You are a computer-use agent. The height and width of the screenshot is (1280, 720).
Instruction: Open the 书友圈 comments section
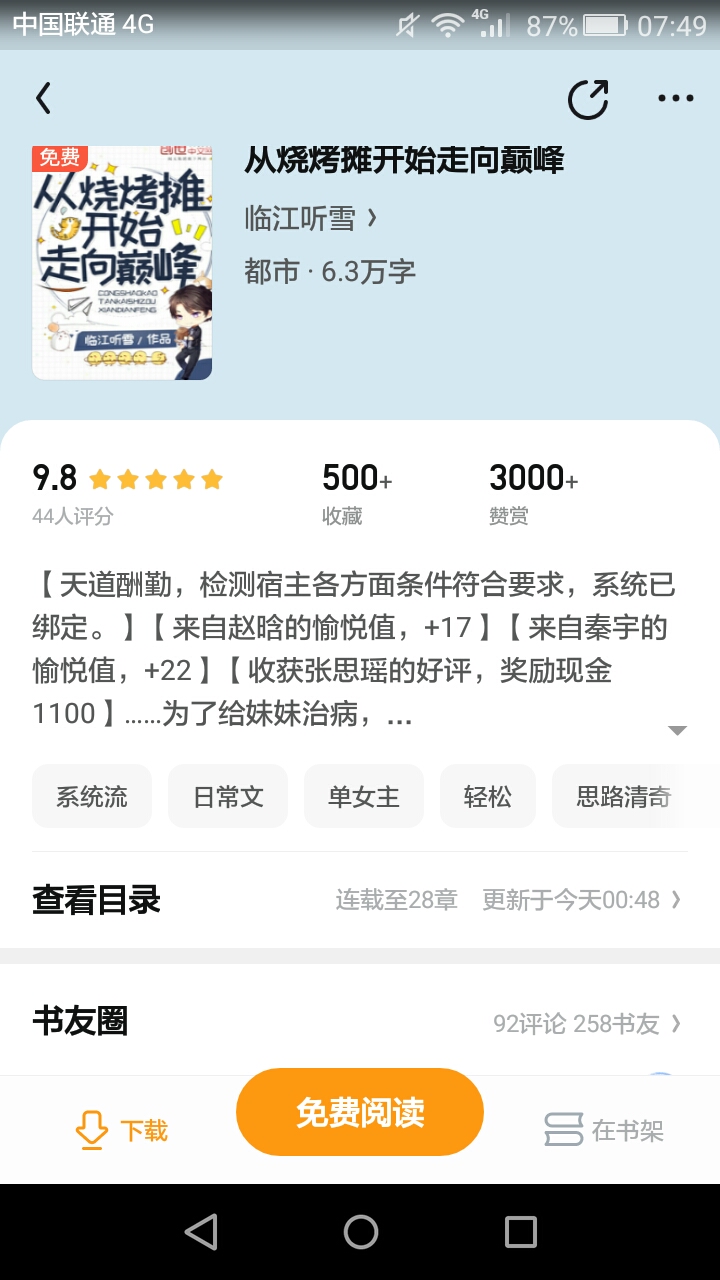360,1022
